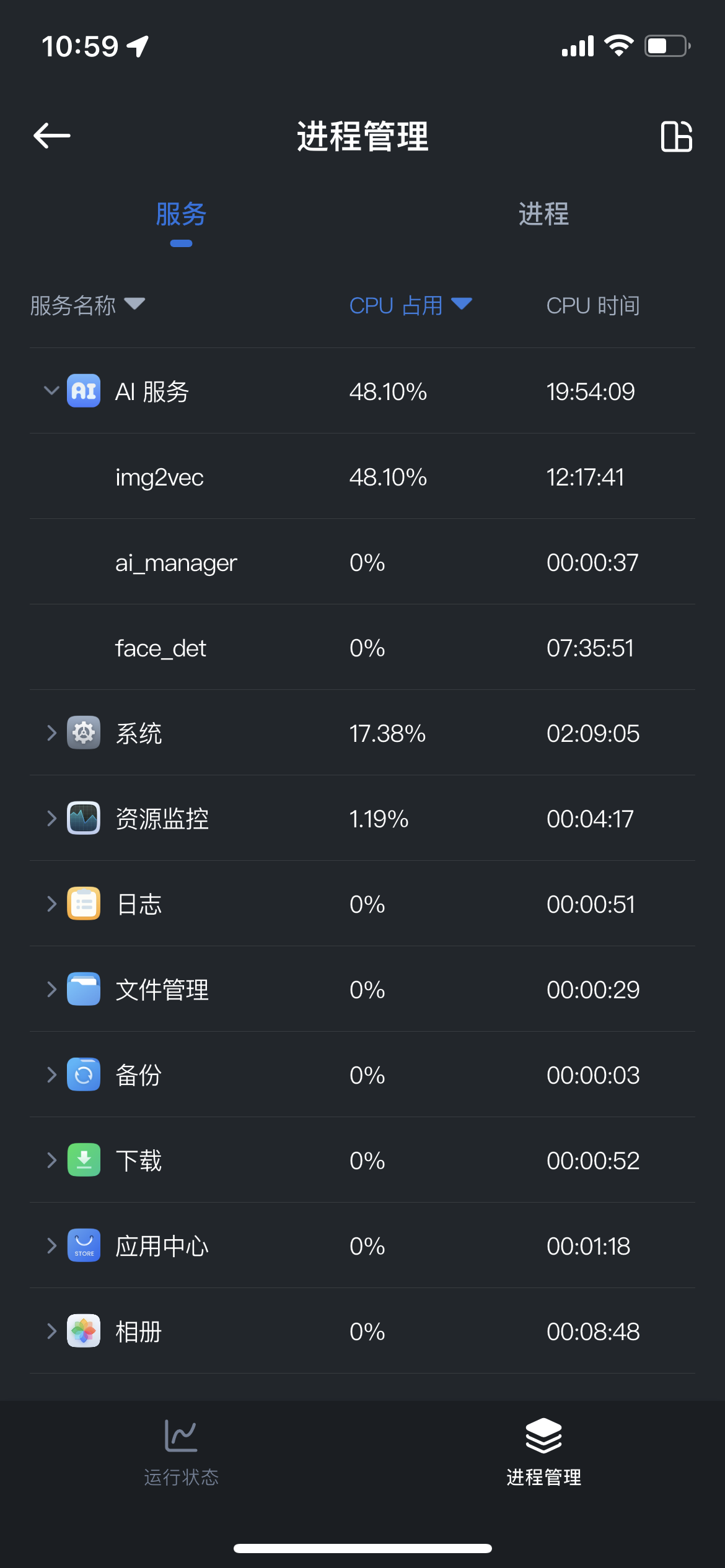725x1568 pixels.
Task: Open the AI 服务 app icon
Action: point(82,391)
